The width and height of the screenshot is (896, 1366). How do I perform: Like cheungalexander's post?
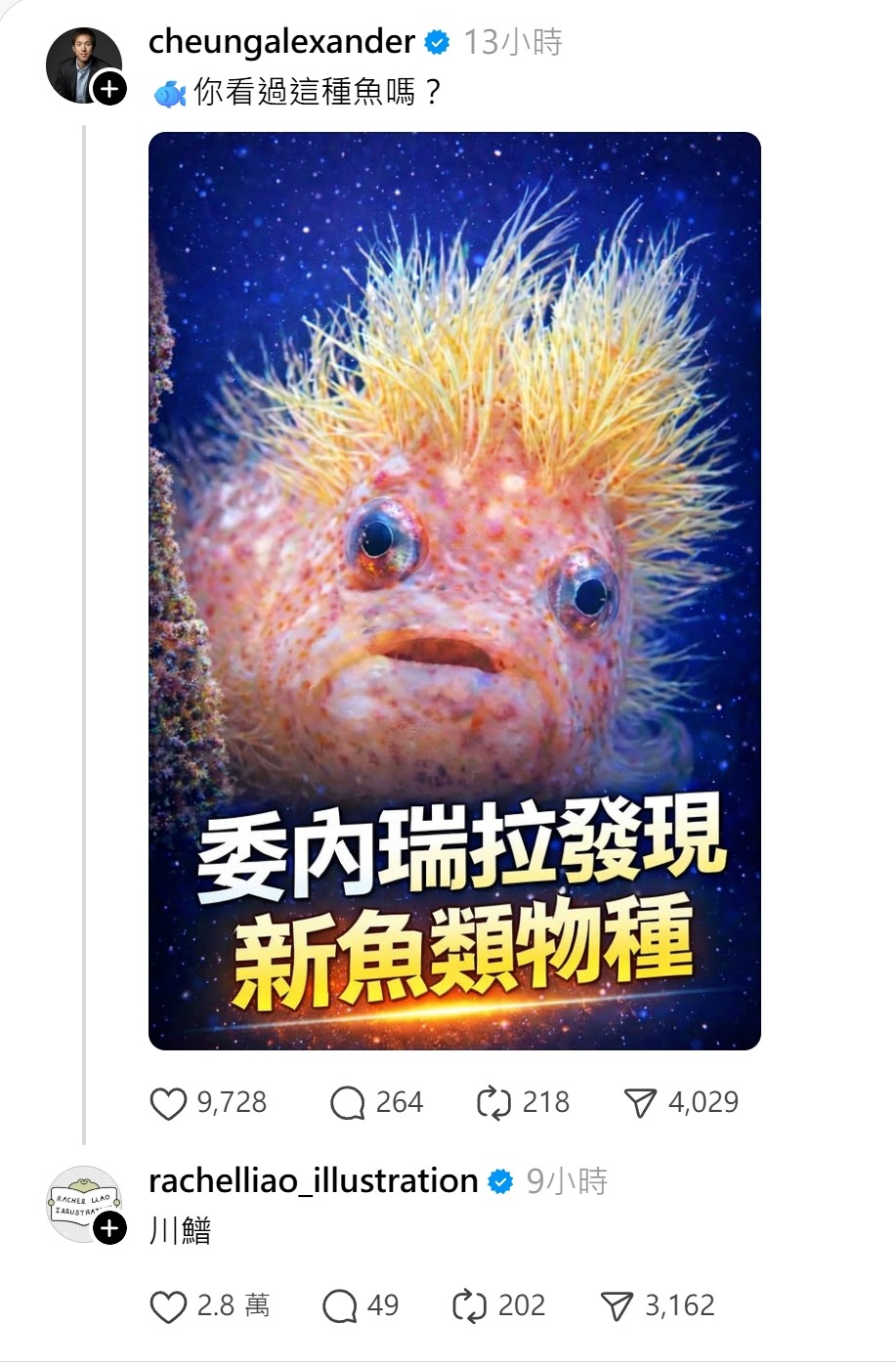[168, 1103]
